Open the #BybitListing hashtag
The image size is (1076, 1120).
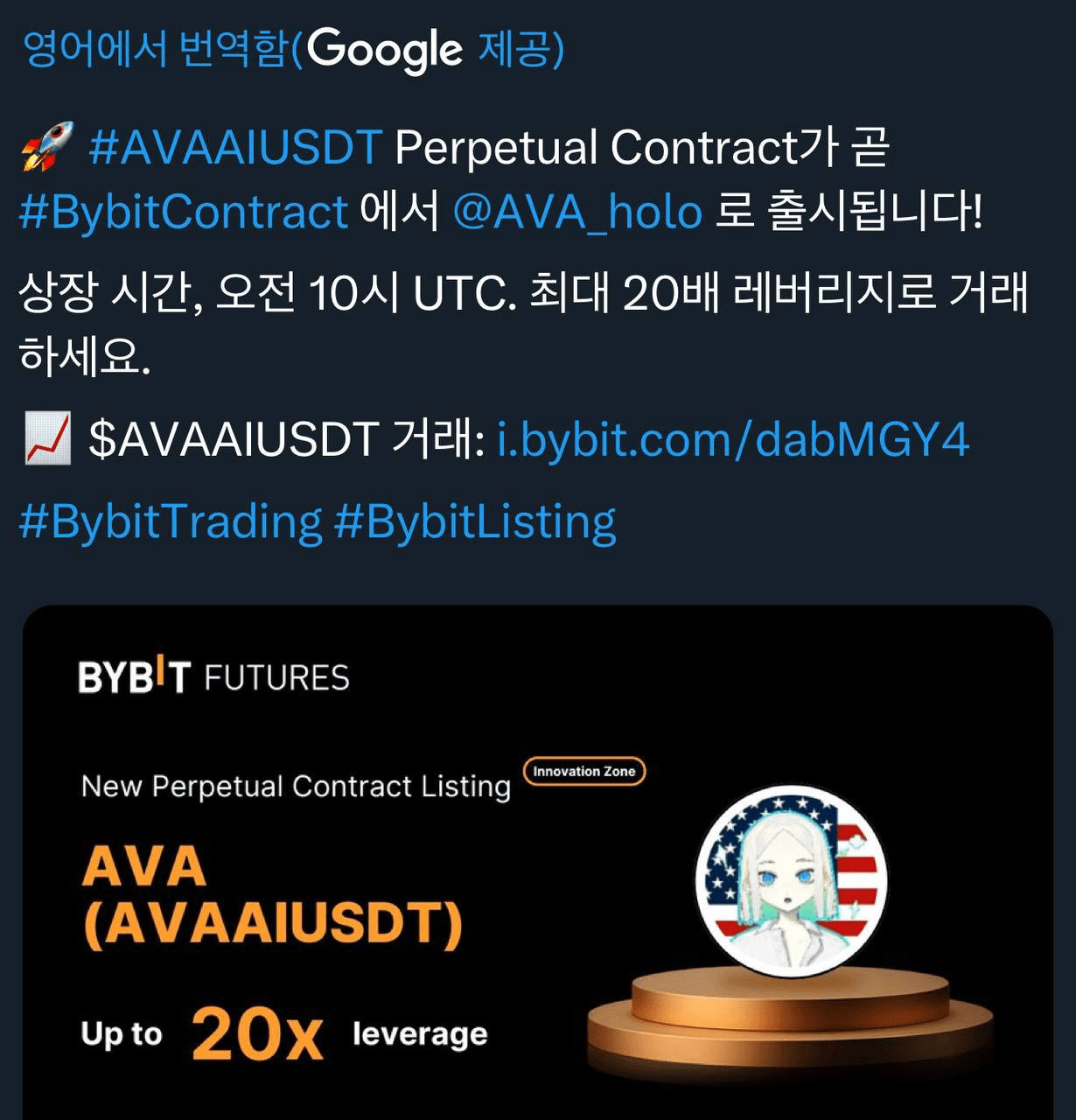[475, 521]
